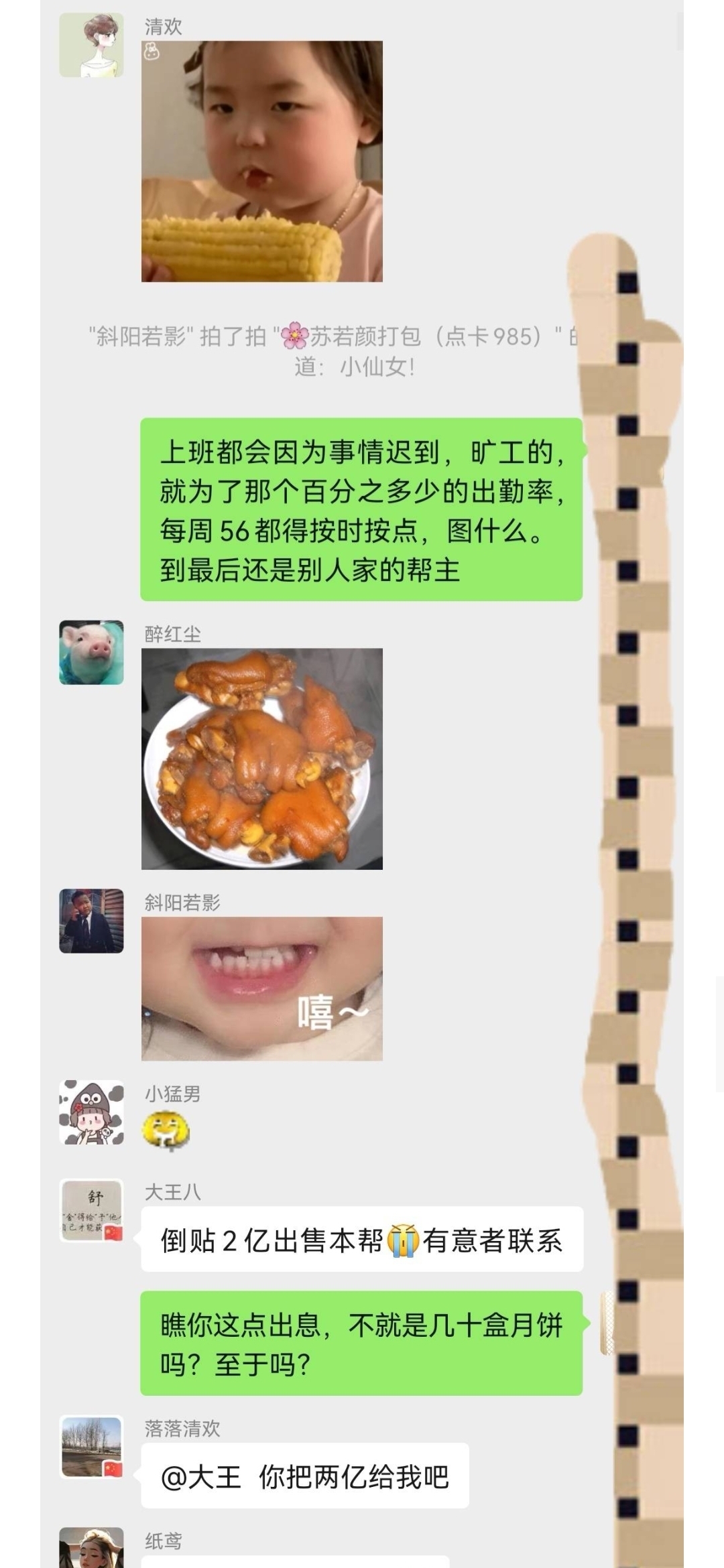Open 大王八's profile avatar
The height and width of the screenshot is (1568, 724).
tap(91, 1210)
